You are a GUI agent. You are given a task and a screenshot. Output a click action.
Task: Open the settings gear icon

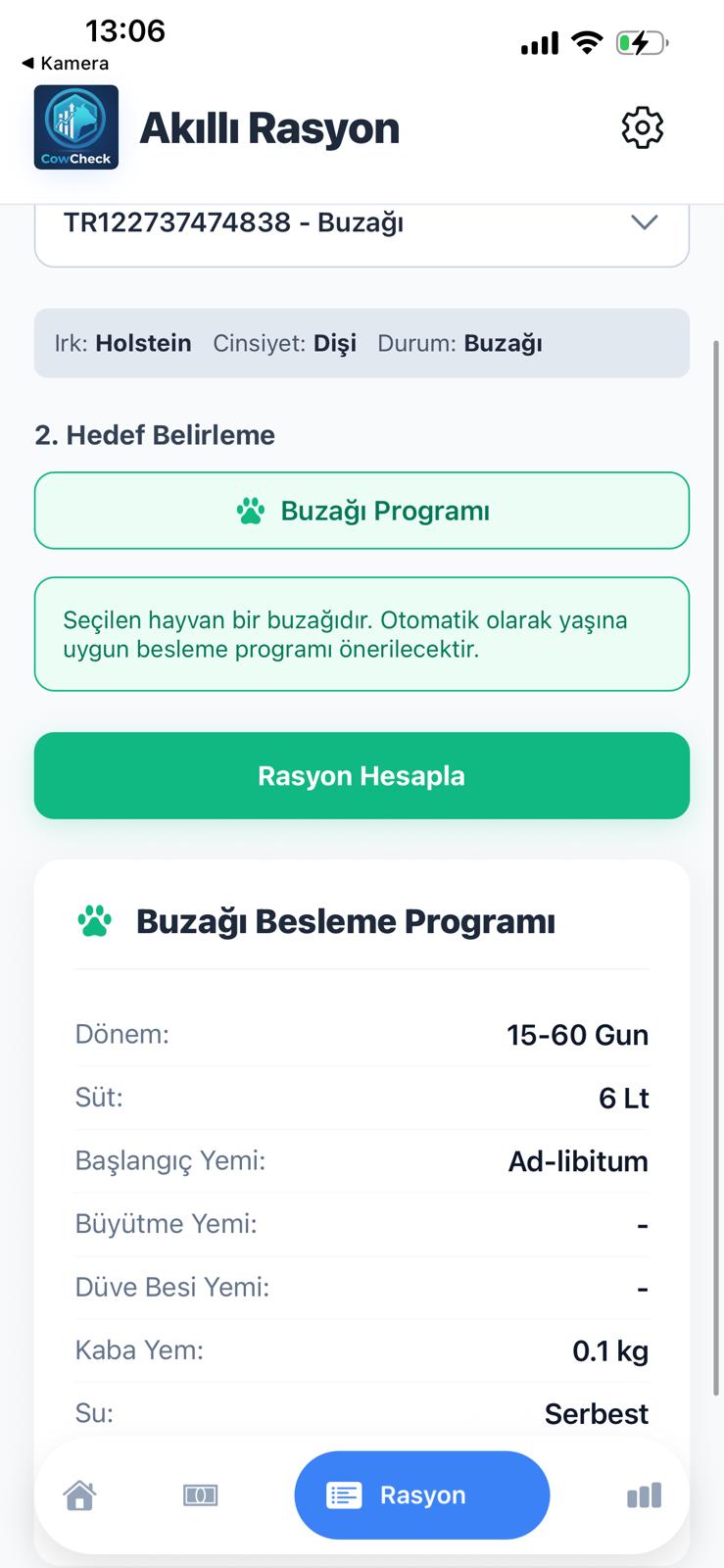coord(643,128)
